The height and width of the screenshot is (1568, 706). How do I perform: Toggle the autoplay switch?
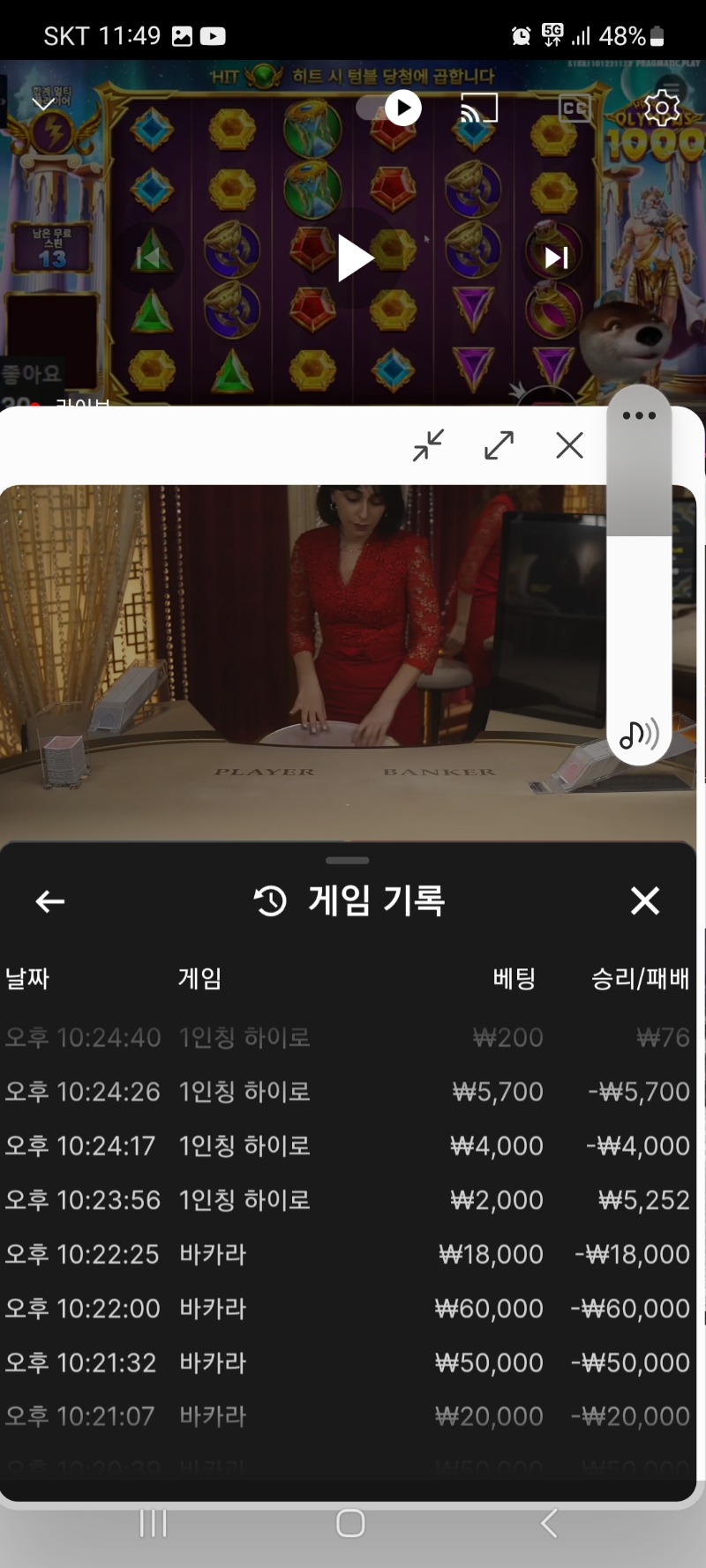tap(389, 108)
